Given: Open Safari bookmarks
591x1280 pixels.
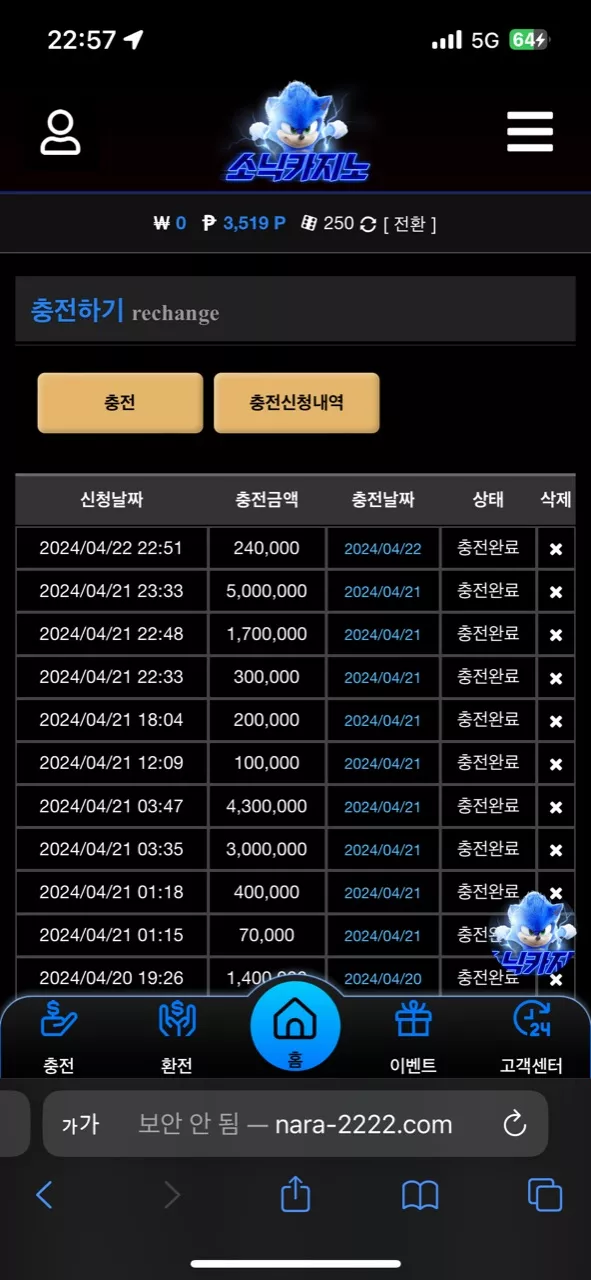Looking at the screenshot, I should [420, 1194].
